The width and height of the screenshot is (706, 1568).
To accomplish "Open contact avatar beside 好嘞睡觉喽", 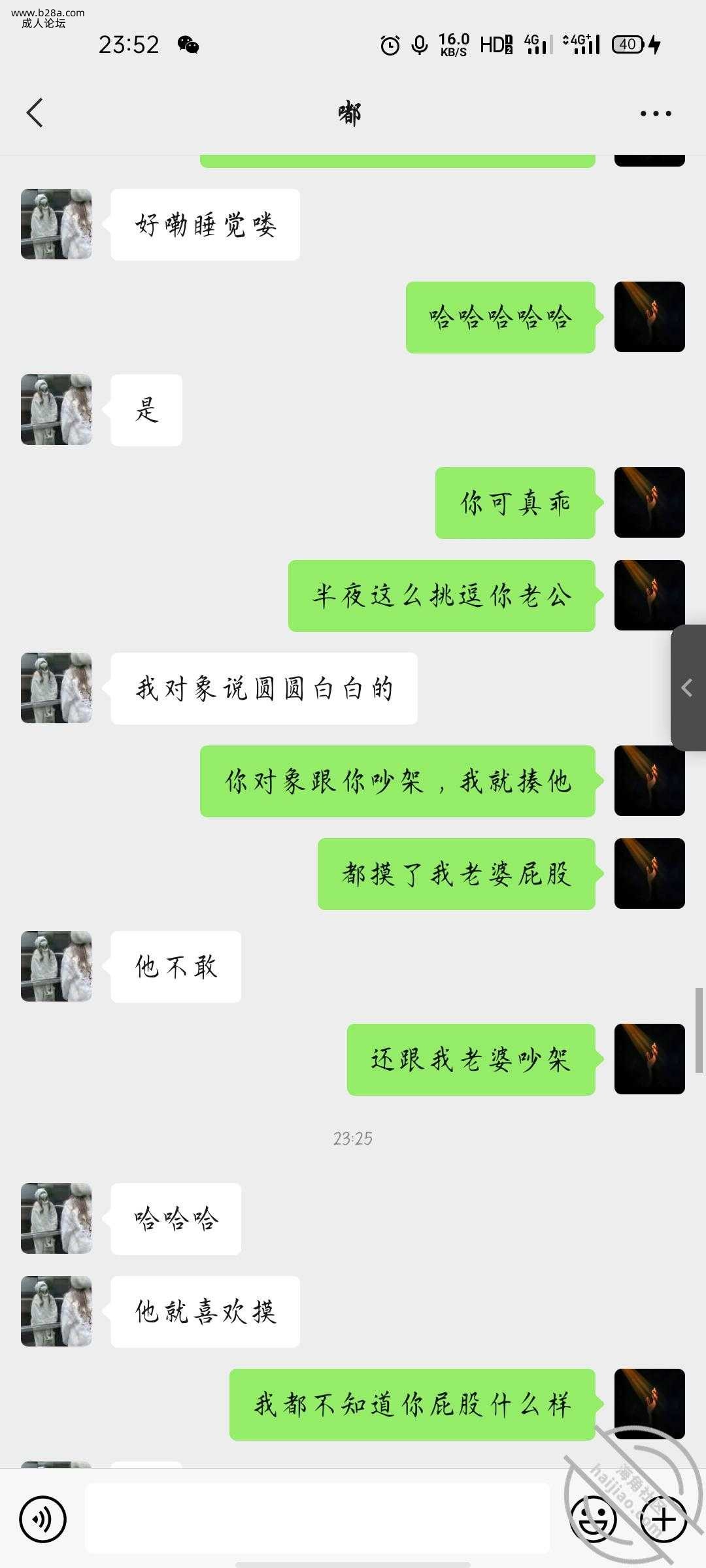I will [56, 224].
